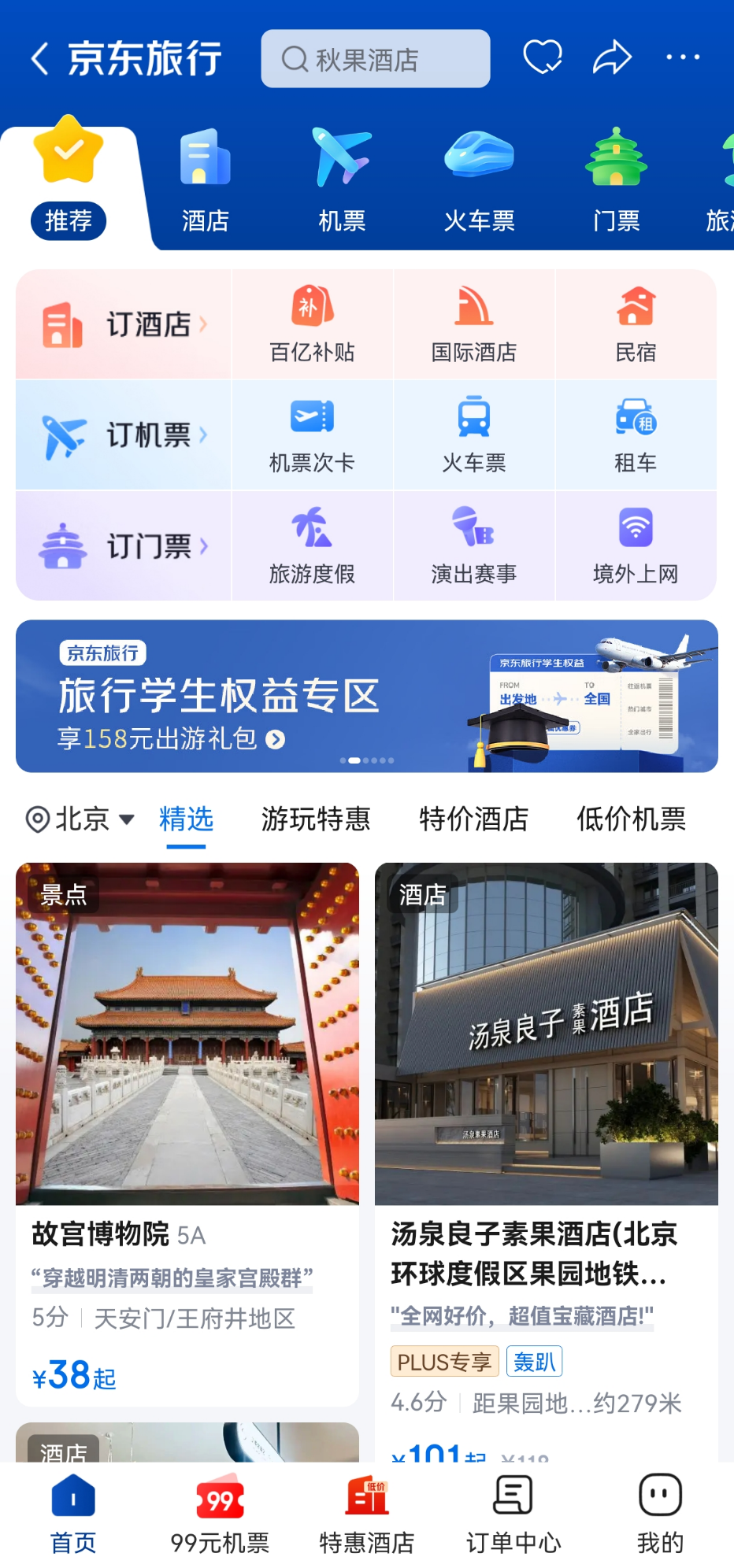Viewport: 734px width, 1568px height.
Task: Switch to the 低价机票 tab
Action: click(x=631, y=819)
